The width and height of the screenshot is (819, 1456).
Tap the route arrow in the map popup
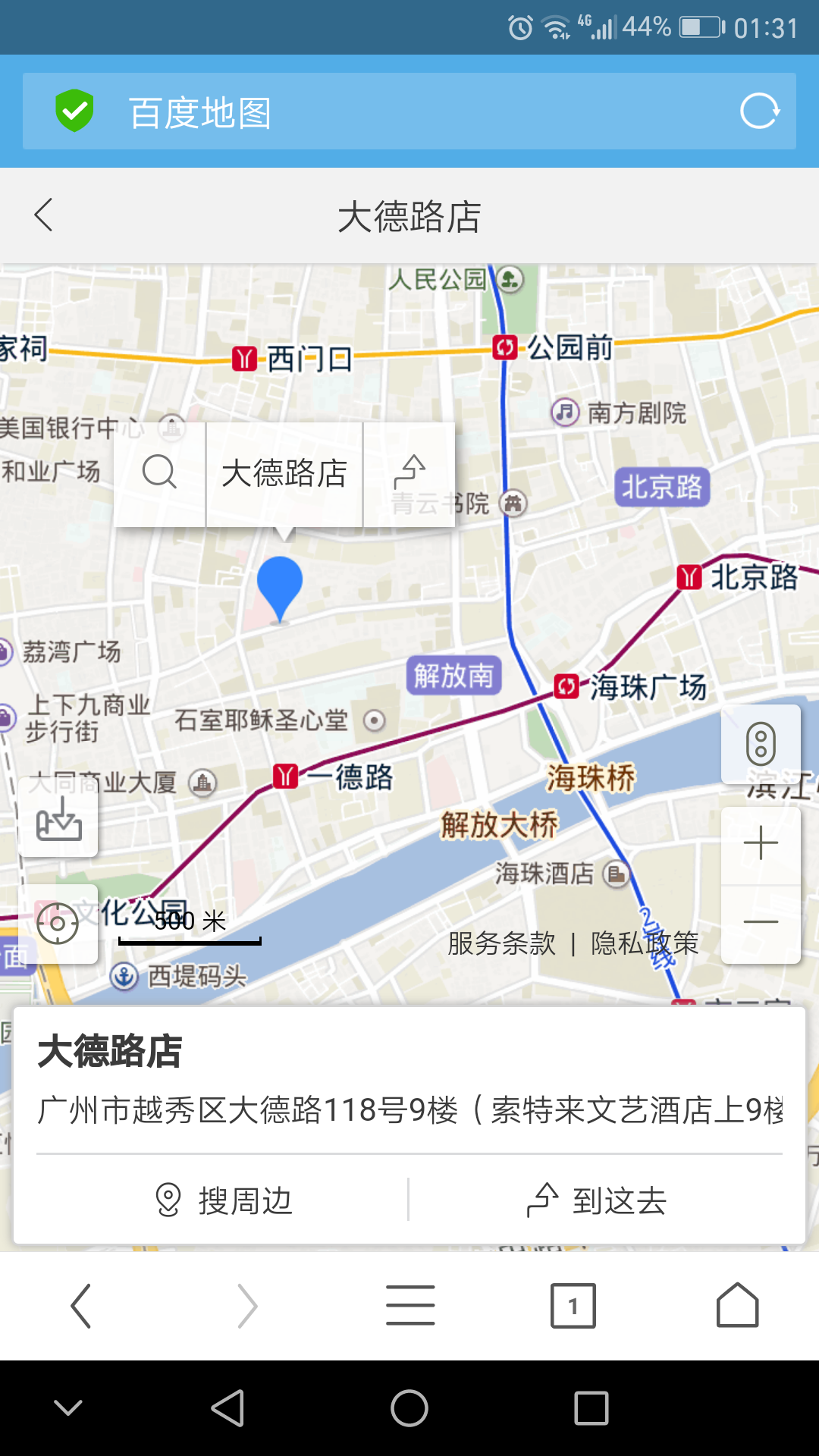(x=410, y=473)
